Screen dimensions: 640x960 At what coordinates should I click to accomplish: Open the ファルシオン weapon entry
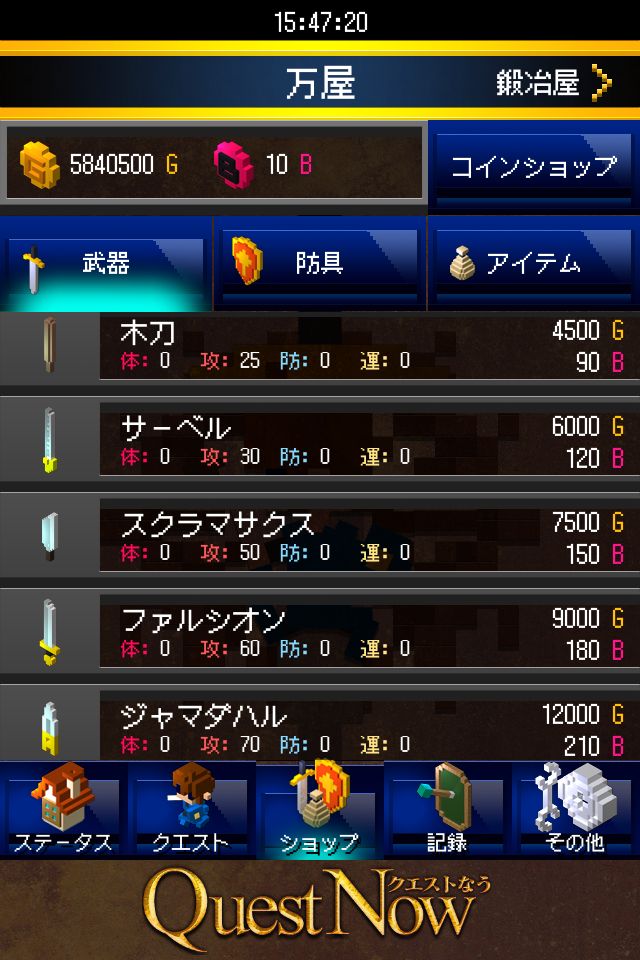[320, 634]
